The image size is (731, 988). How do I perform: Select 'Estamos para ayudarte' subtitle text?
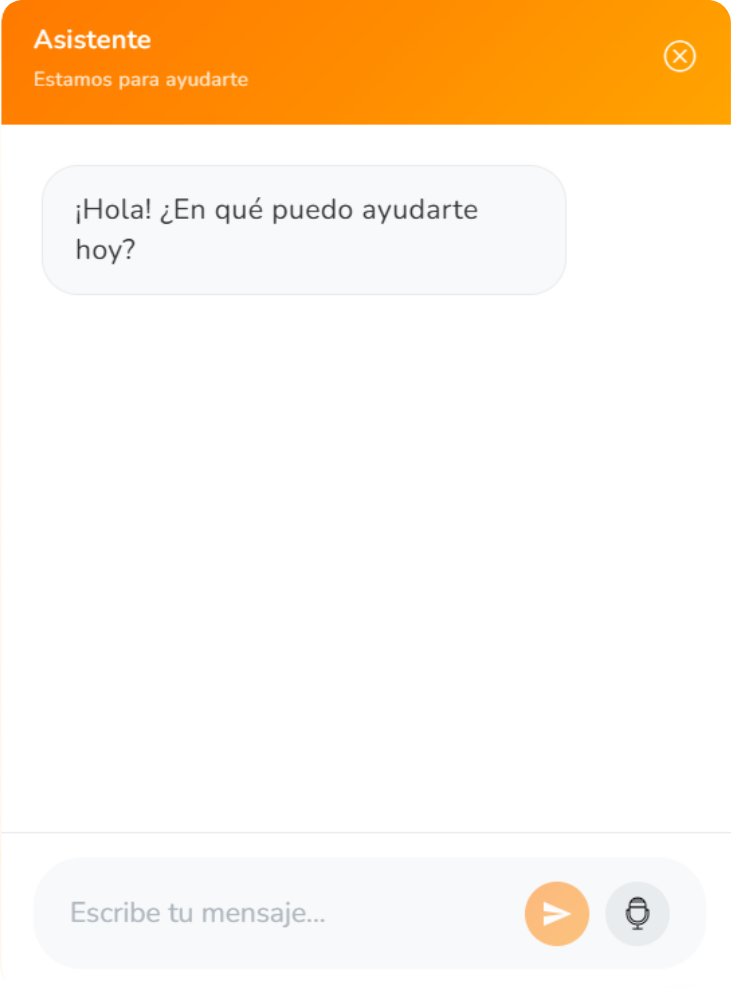139,79
